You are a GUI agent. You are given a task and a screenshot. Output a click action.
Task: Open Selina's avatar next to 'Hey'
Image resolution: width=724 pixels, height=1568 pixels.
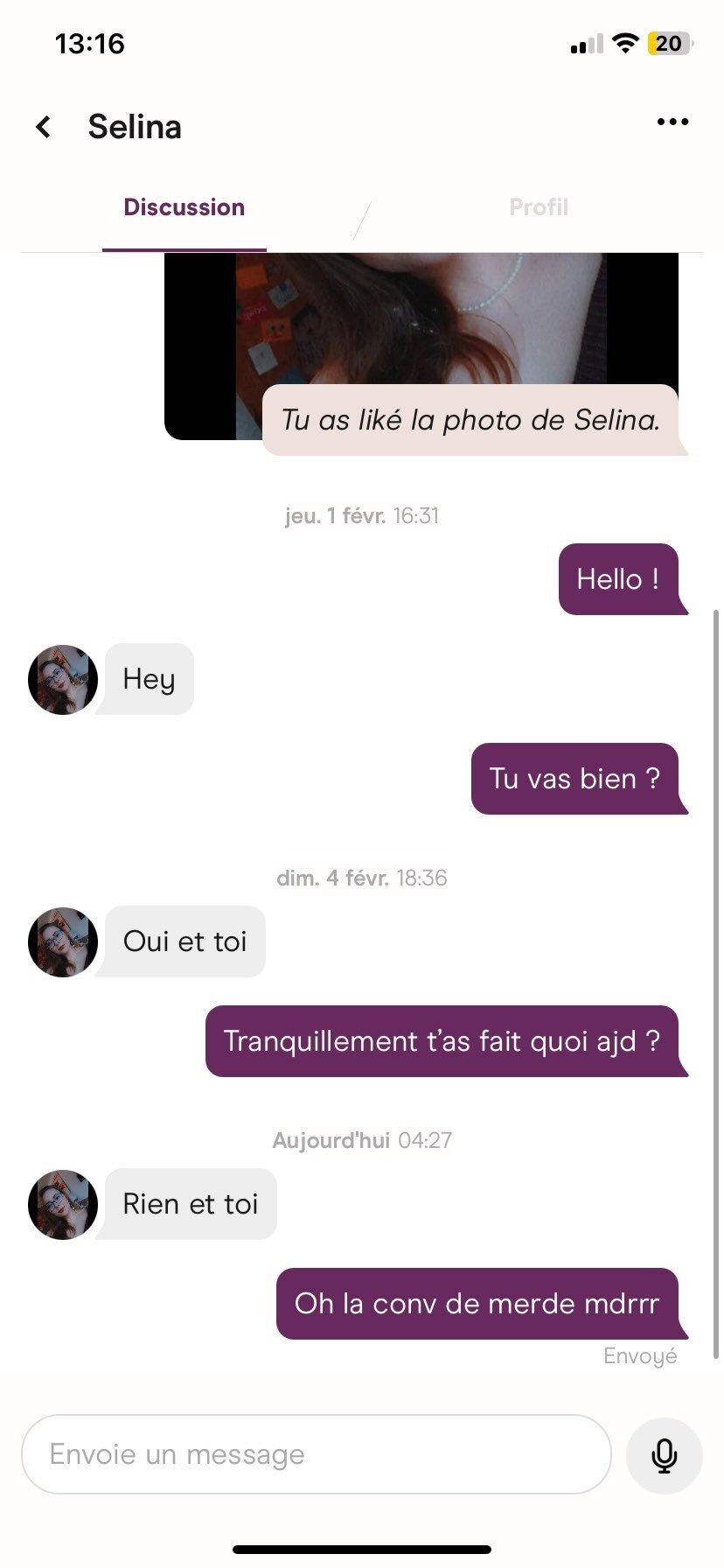point(63,680)
